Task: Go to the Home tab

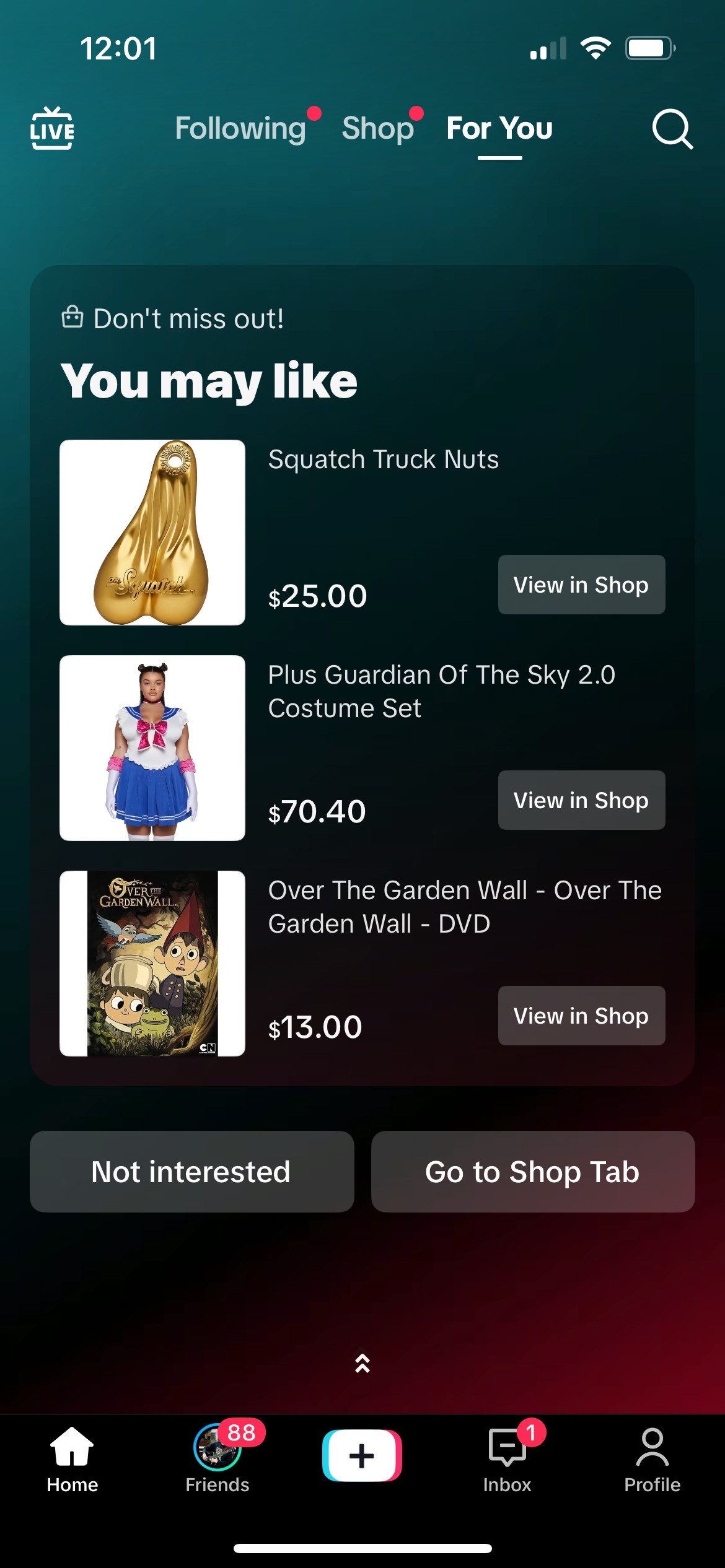Action: [x=72, y=1459]
